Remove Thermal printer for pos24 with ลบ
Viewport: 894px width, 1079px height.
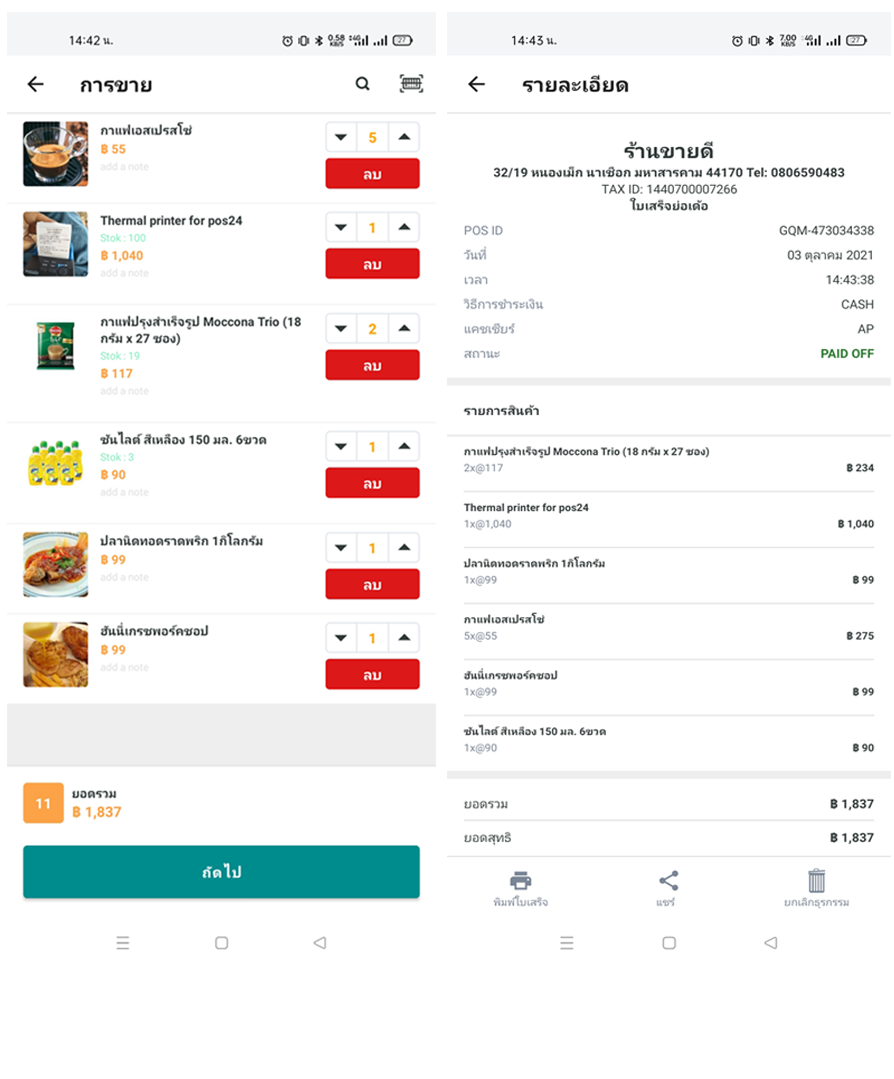[x=372, y=264]
